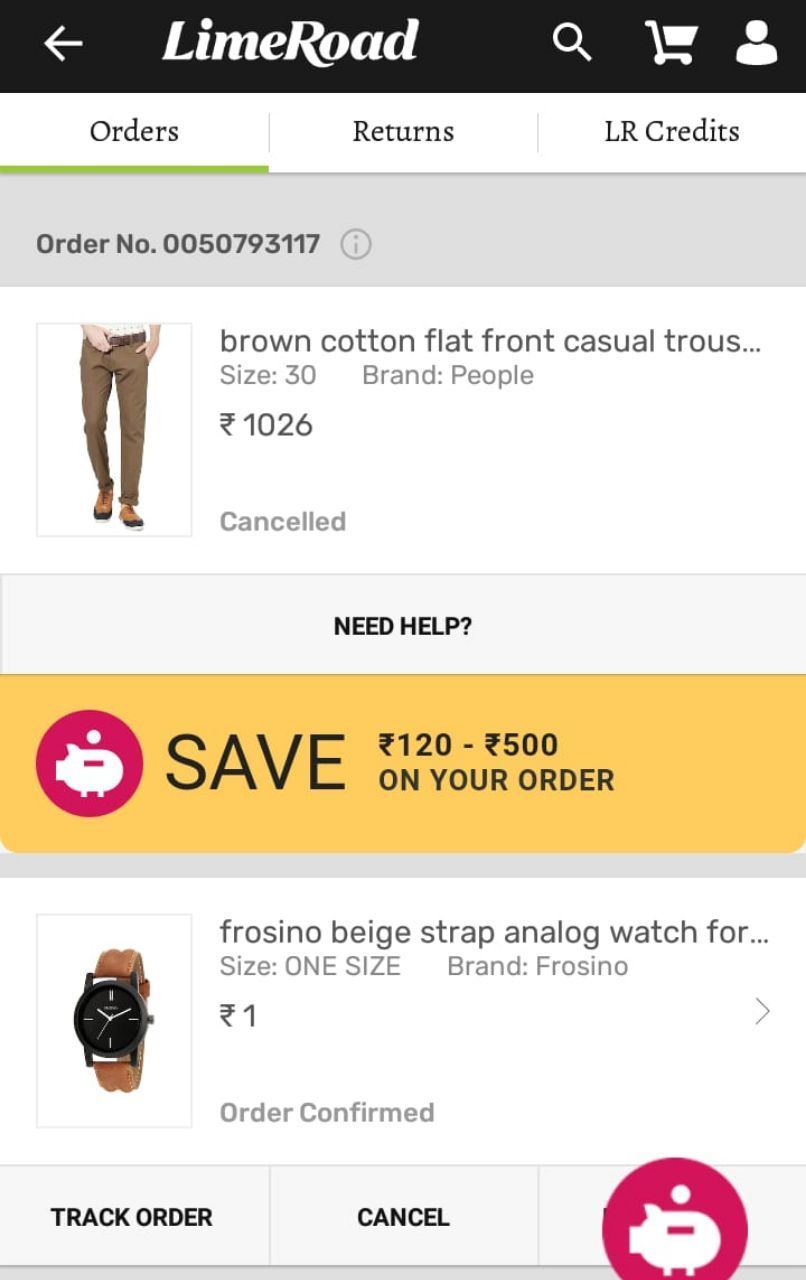Open the search icon
Screen dimensions: 806x1280
pyautogui.click(x=572, y=43)
